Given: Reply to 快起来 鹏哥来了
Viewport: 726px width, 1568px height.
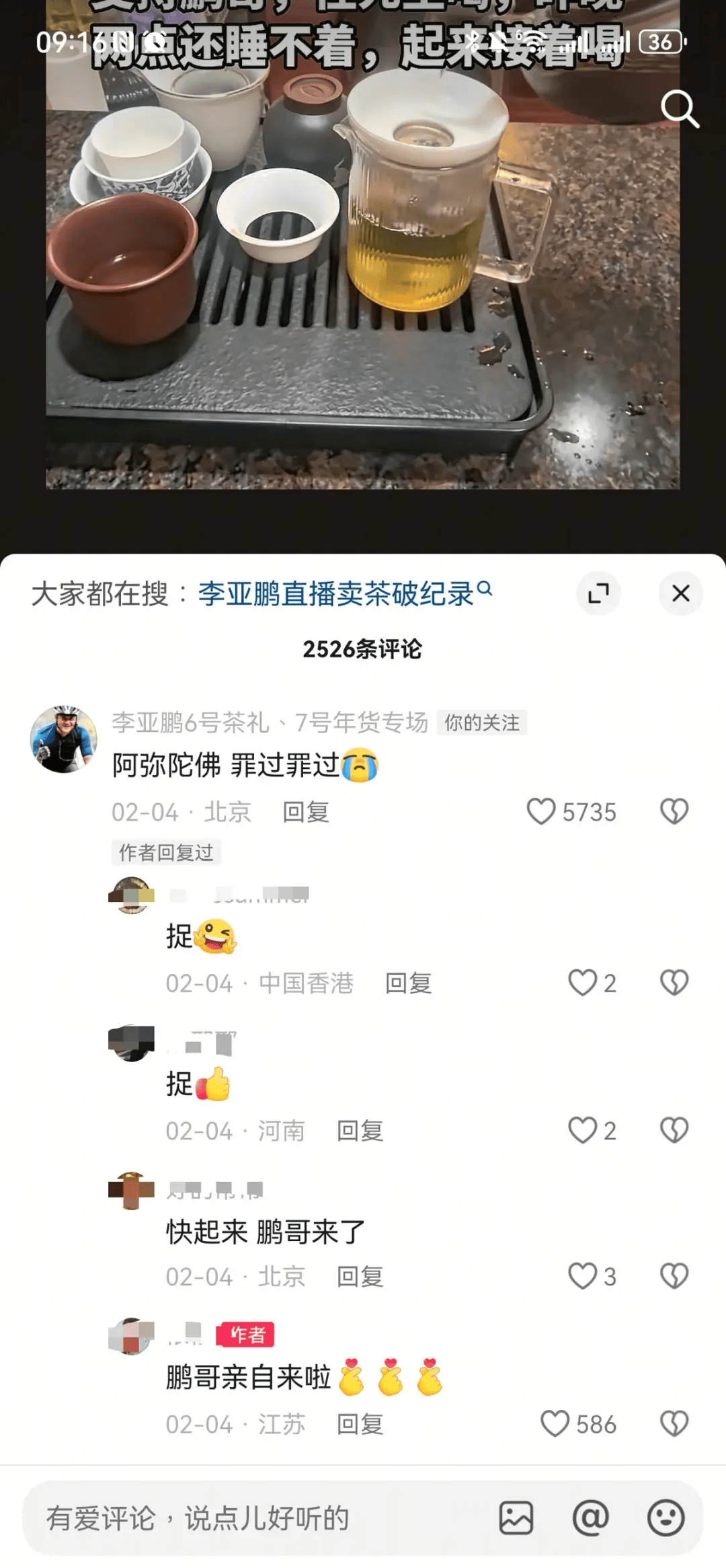Looking at the screenshot, I should [x=360, y=1276].
